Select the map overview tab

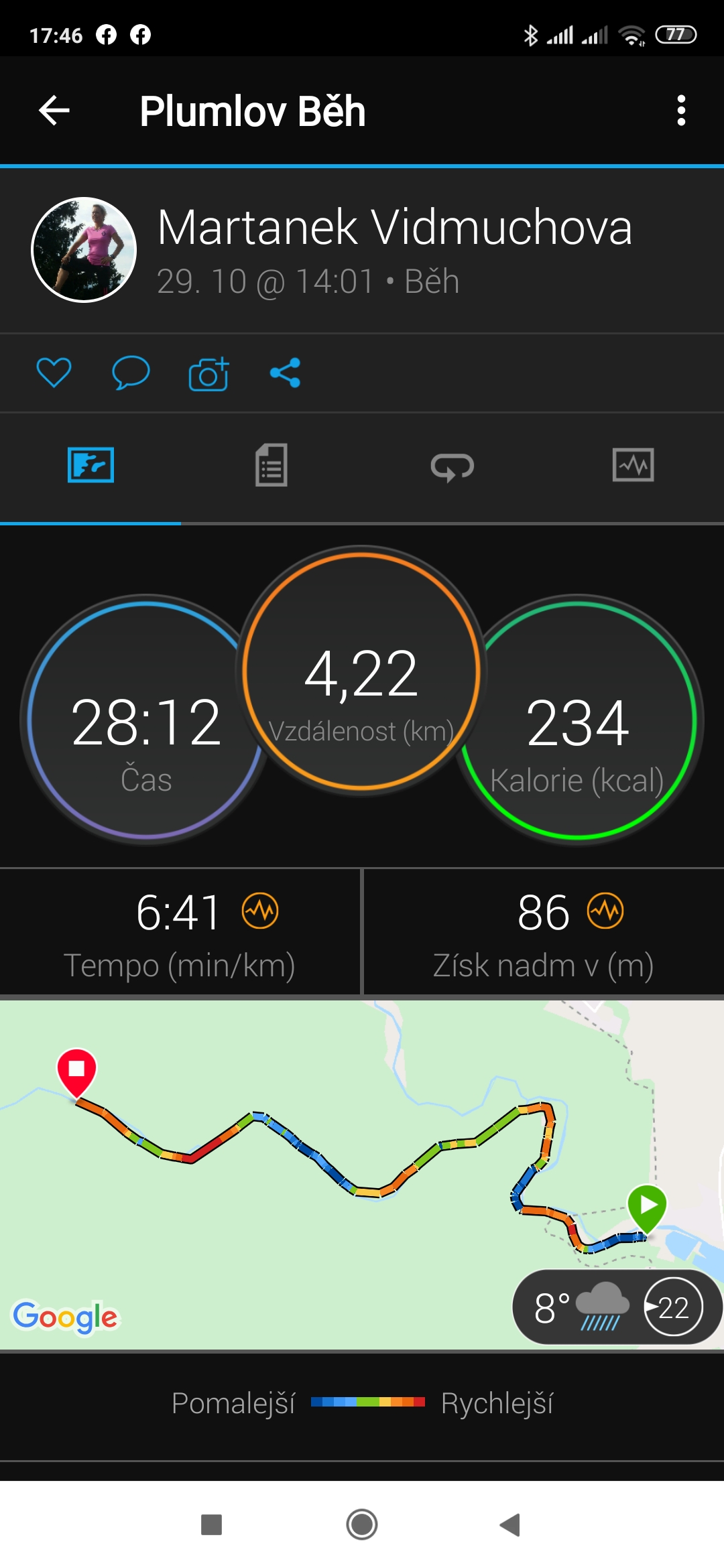pyautogui.click(x=90, y=465)
